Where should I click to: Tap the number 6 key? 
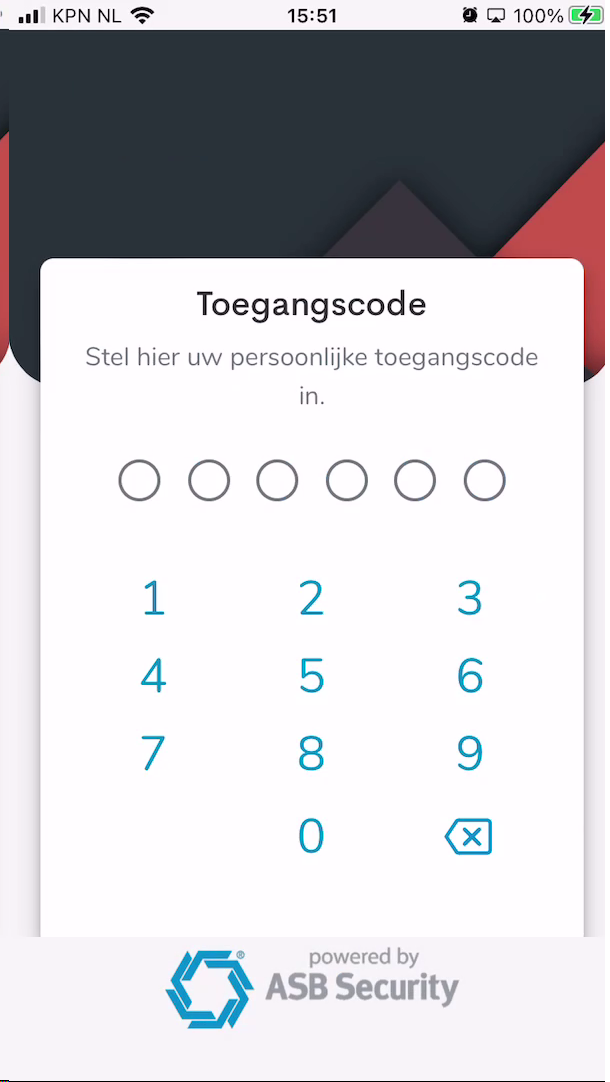[x=470, y=676]
